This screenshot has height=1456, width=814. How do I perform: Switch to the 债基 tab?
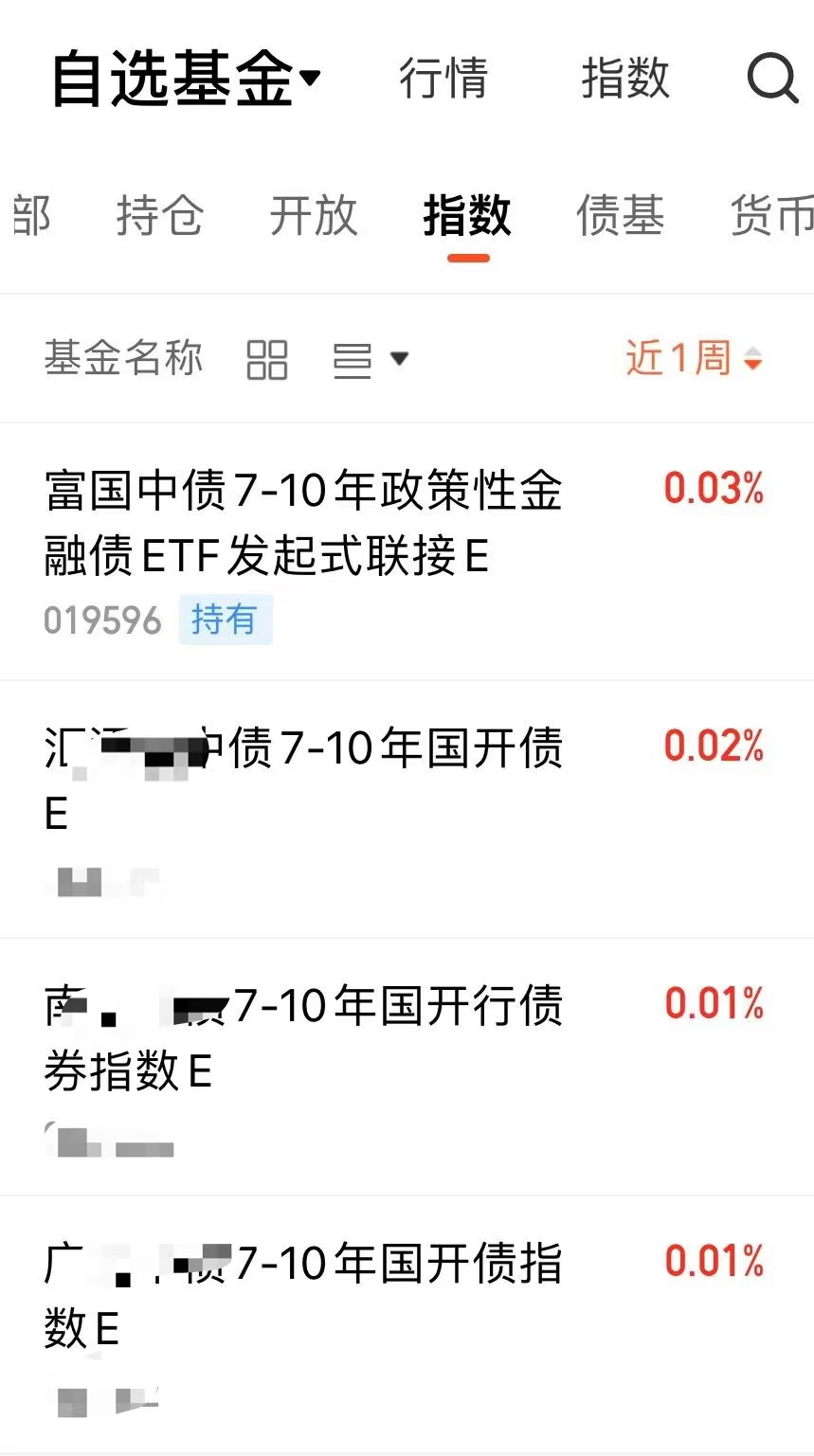619,217
